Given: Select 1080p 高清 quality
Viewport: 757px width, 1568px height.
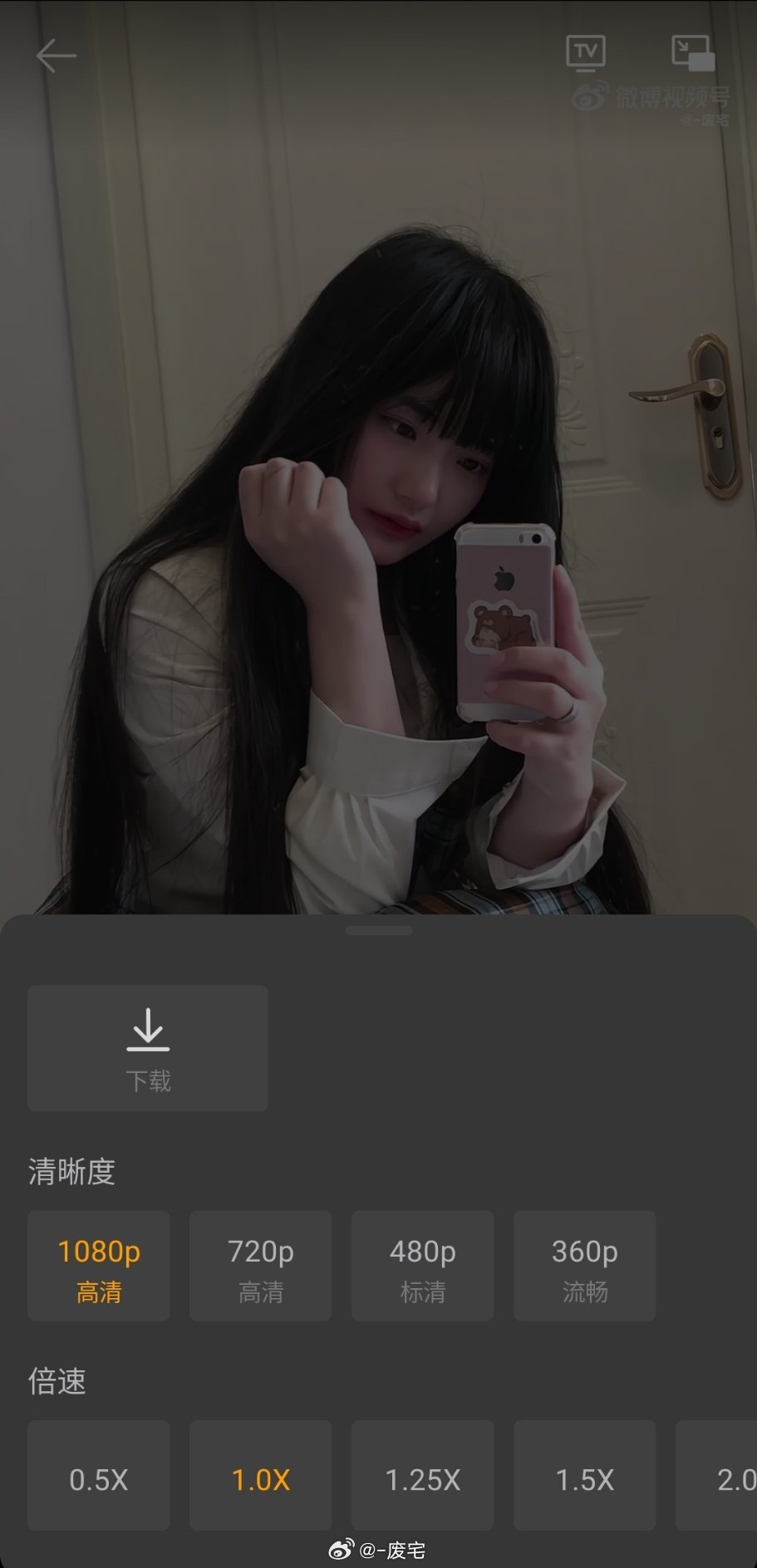Looking at the screenshot, I should [99, 1266].
